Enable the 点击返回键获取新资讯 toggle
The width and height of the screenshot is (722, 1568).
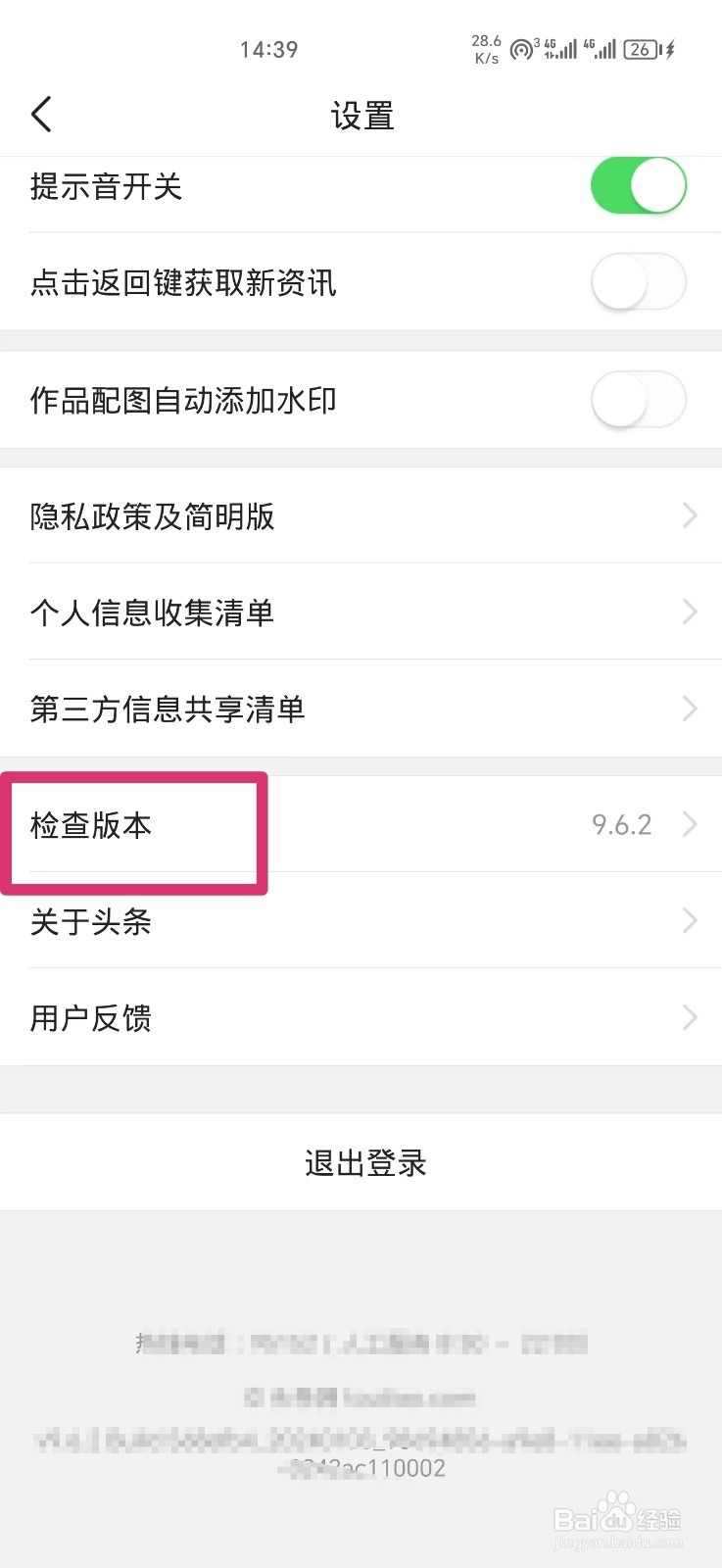(x=639, y=282)
